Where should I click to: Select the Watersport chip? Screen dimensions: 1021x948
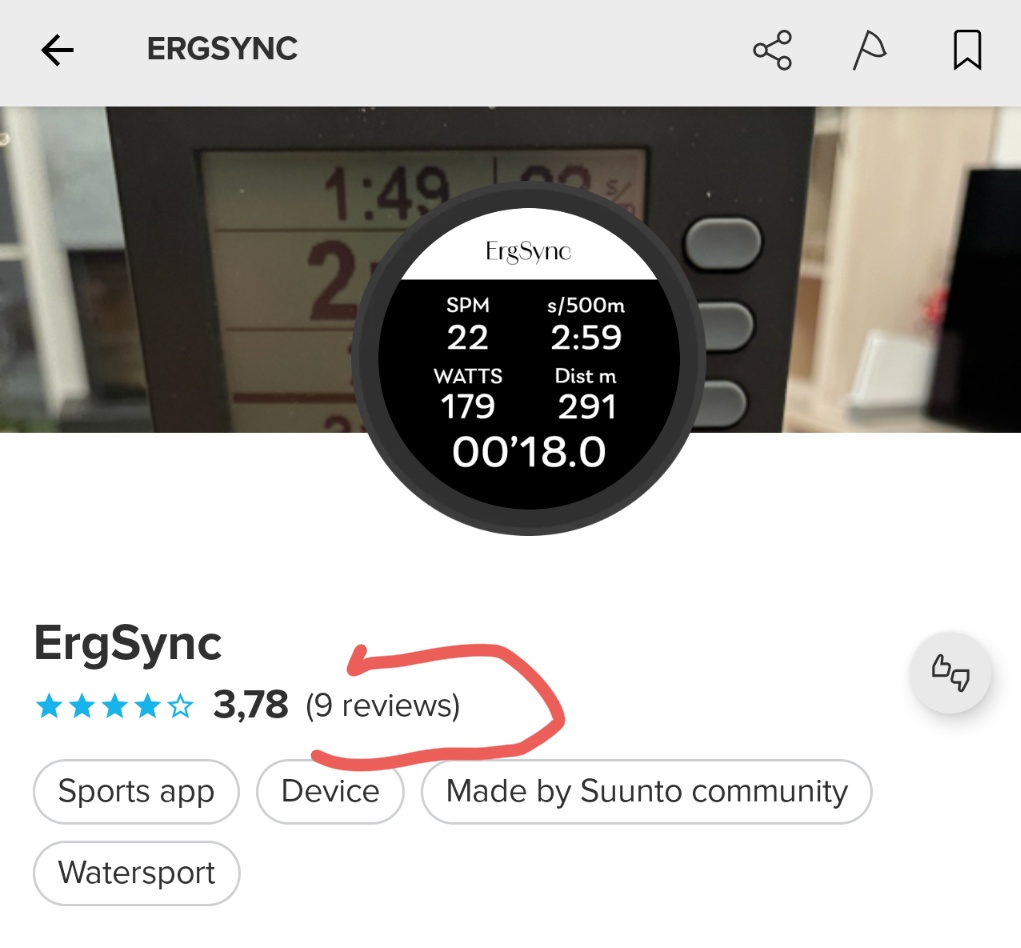click(x=137, y=873)
